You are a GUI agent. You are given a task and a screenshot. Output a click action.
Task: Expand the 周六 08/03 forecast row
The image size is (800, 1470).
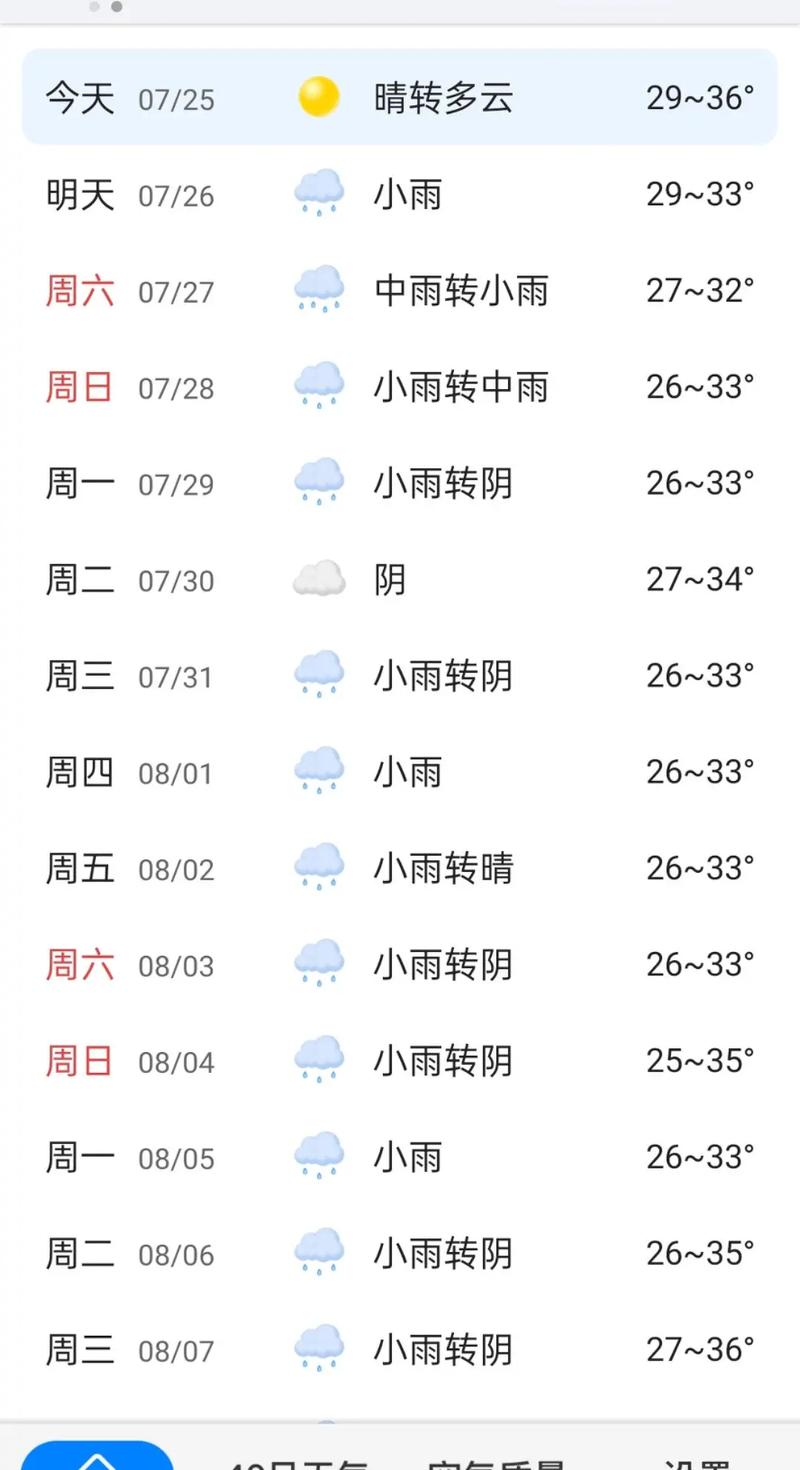point(400,963)
